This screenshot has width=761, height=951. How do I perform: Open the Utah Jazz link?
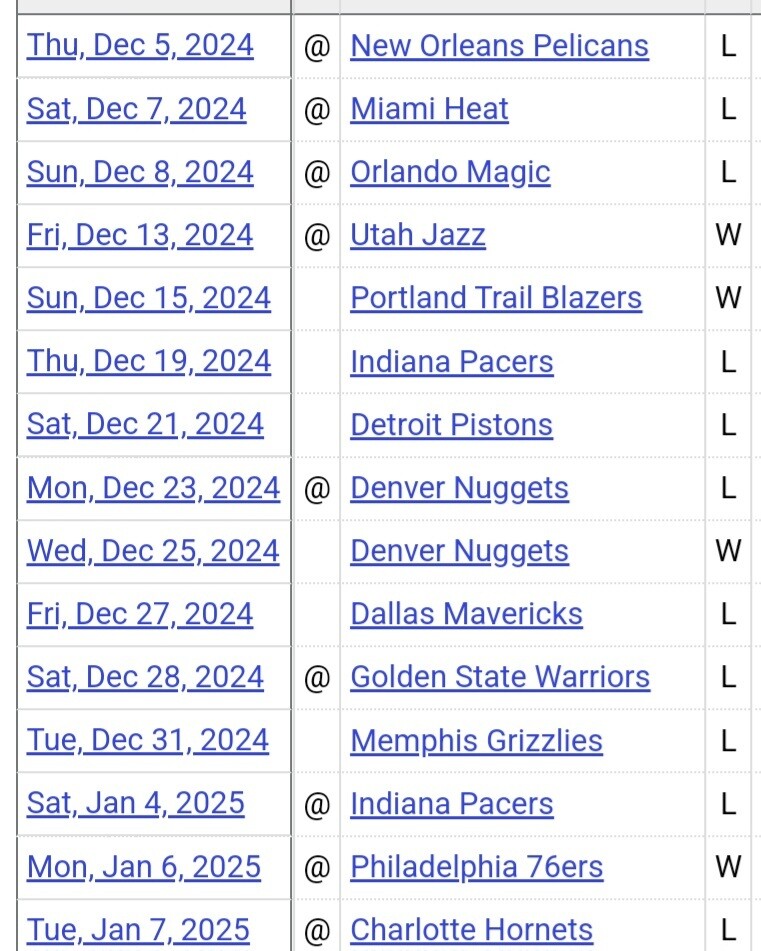pyautogui.click(x=418, y=235)
